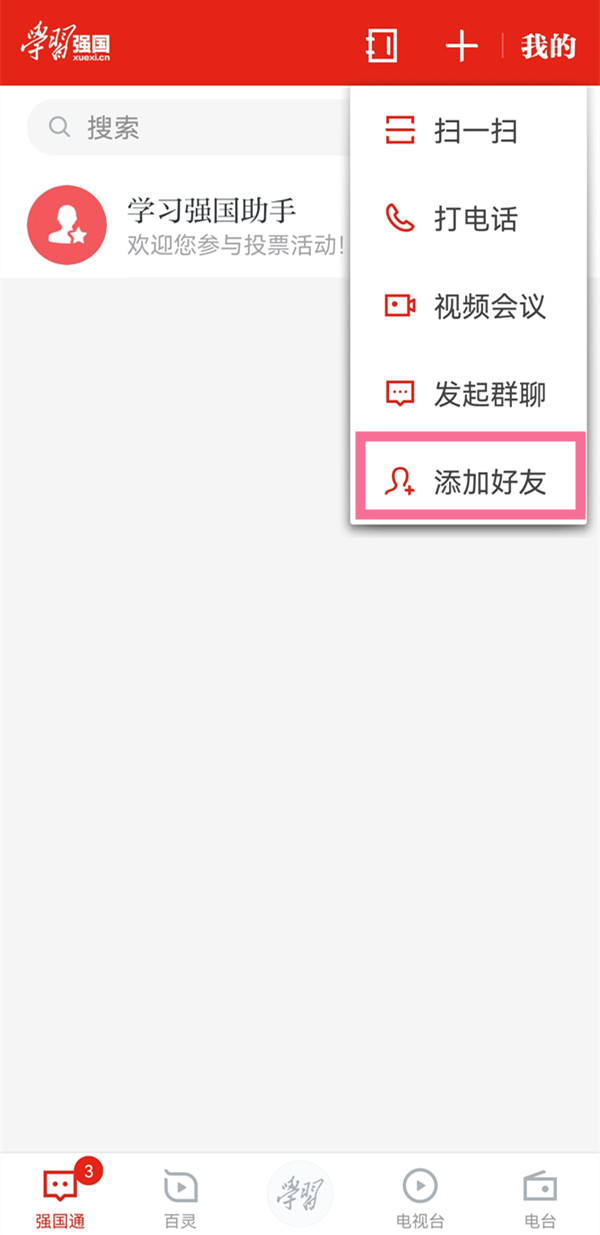This screenshot has height=1235, width=600.
Task: Switch to the 强国通 tab
Action: 60,1195
